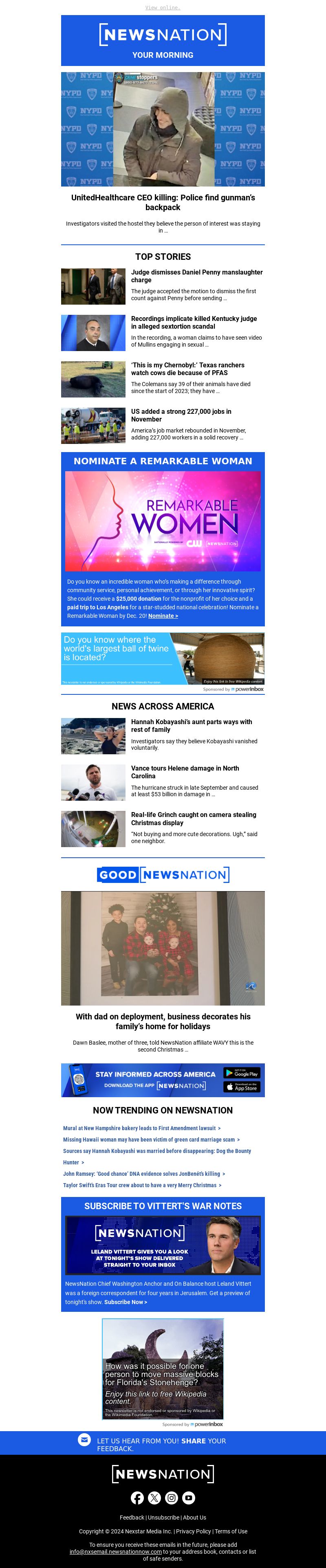Open the dad on deployment holiday story

tap(163, 1021)
